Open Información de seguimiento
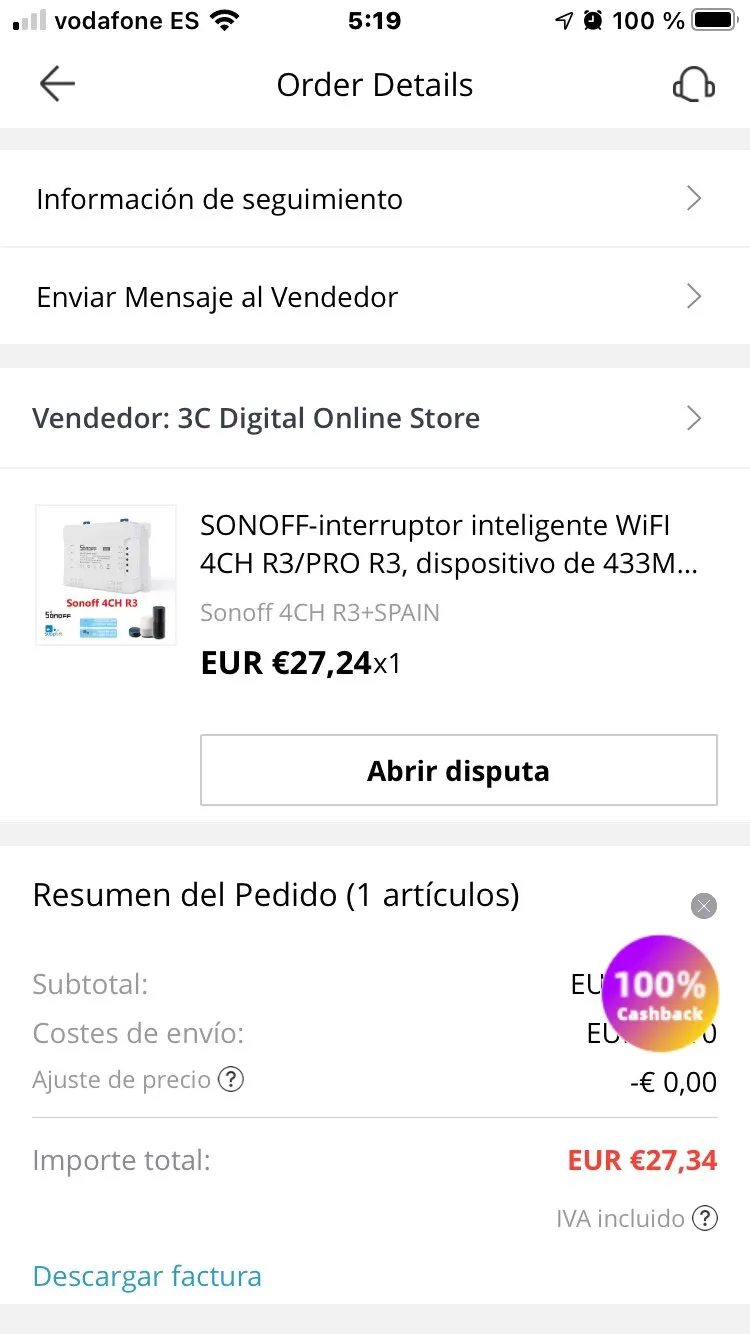The image size is (750, 1334). [x=375, y=199]
